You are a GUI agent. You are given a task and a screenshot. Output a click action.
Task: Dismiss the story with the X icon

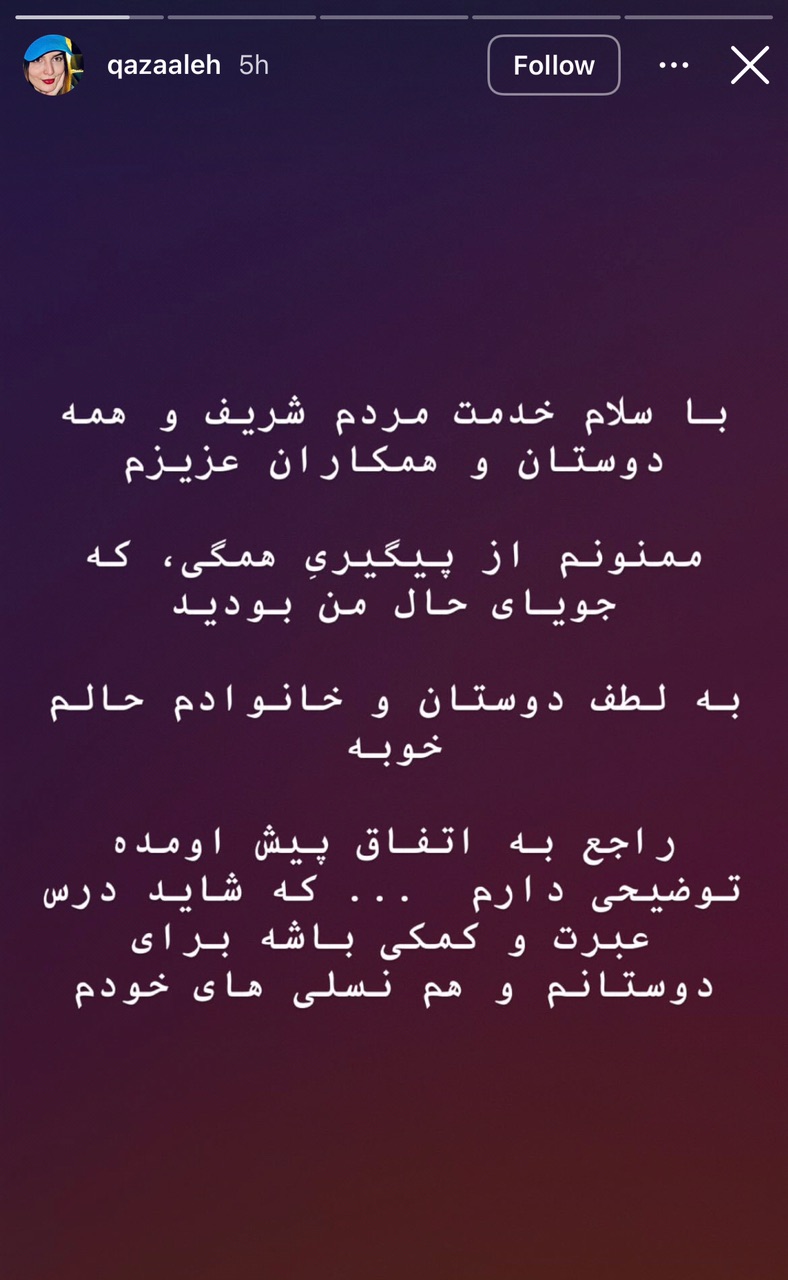click(x=748, y=65)
